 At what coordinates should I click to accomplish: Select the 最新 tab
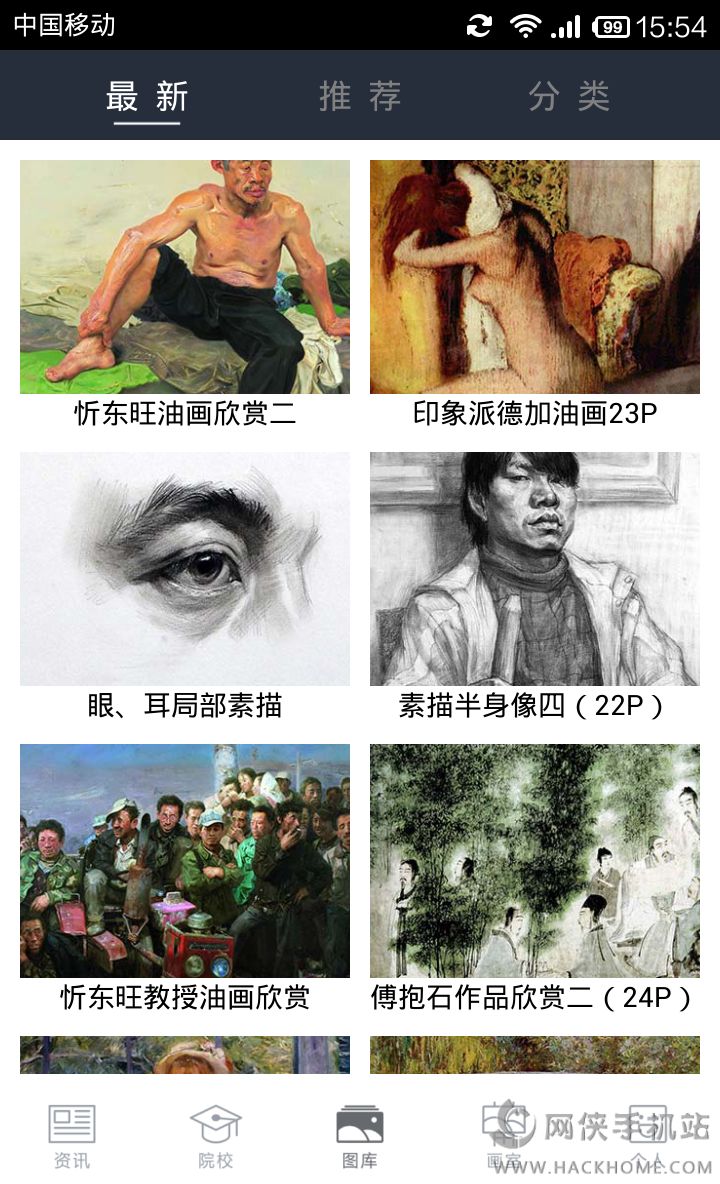click(x=147, y=96)
